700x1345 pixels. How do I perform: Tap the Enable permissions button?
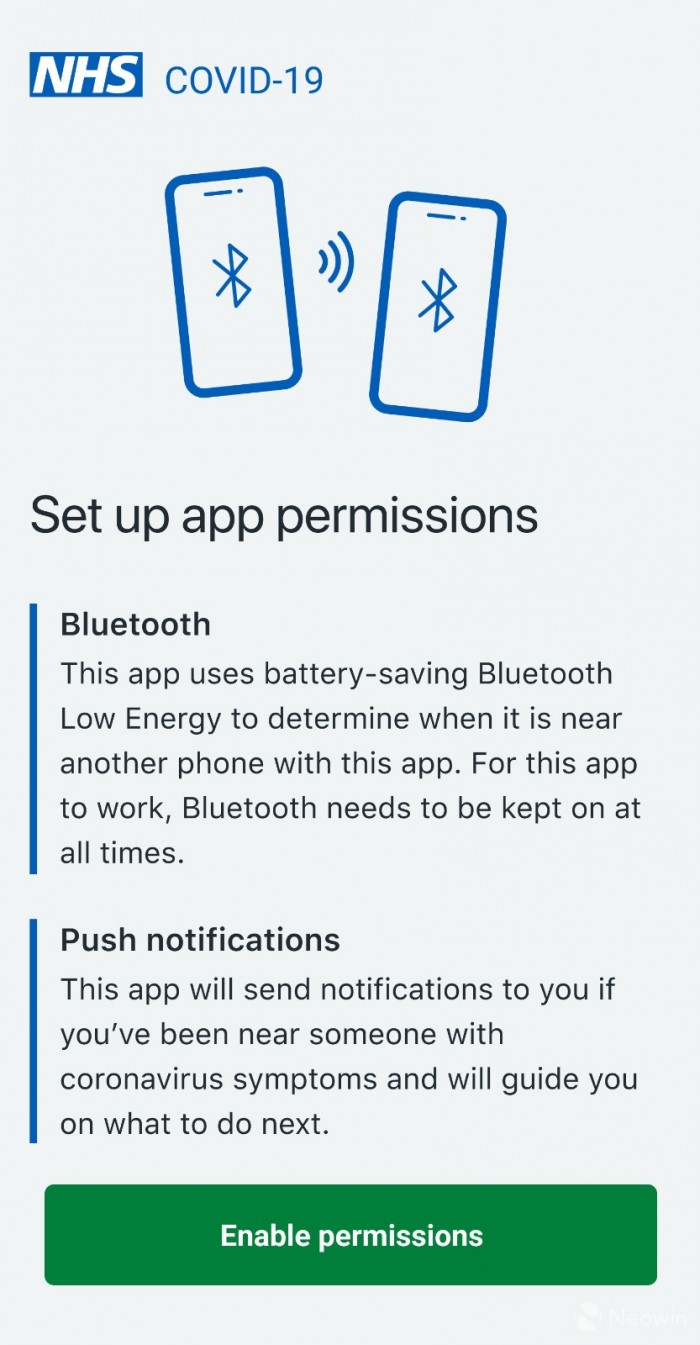pyautogui.click(x=351, y=1234)
